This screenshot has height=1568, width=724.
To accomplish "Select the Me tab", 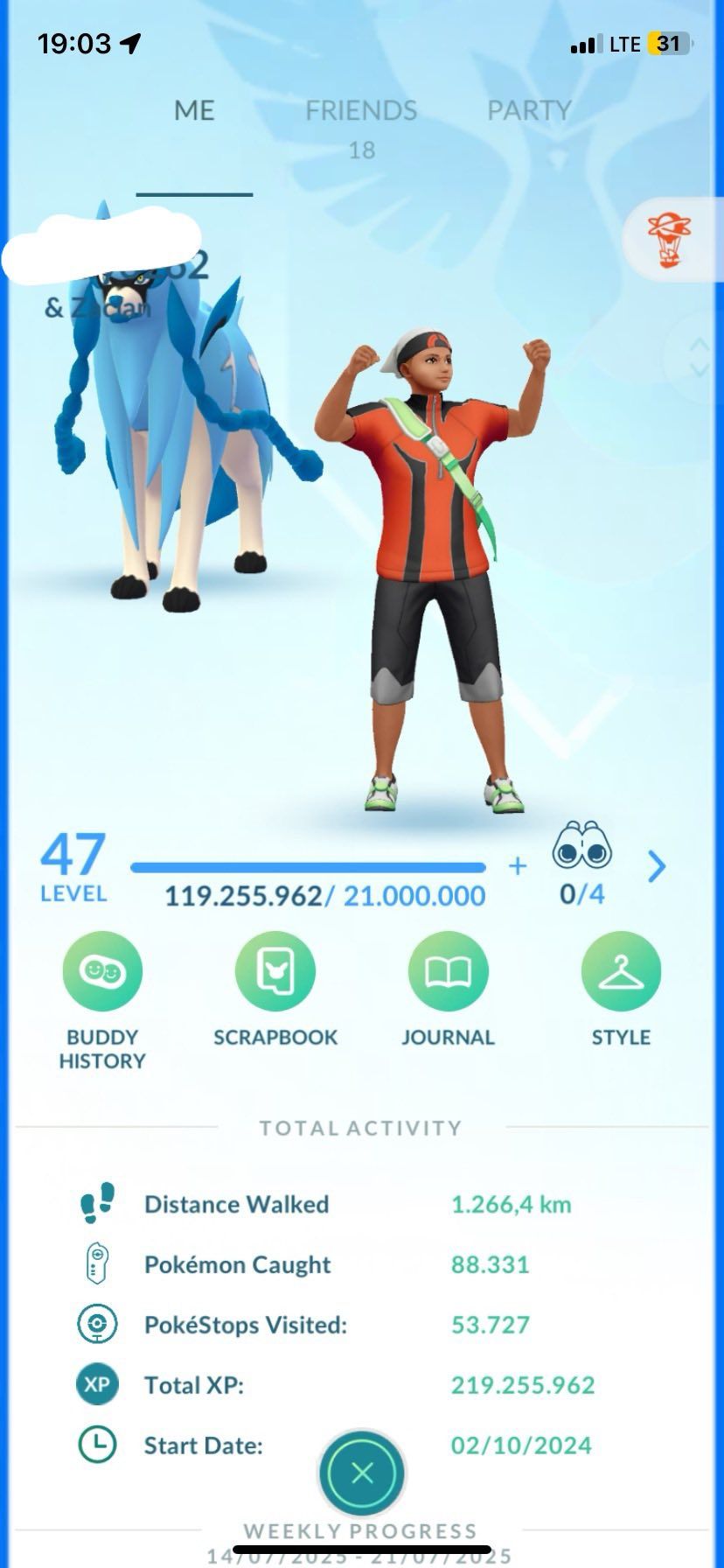I will (x=194, y=111).
